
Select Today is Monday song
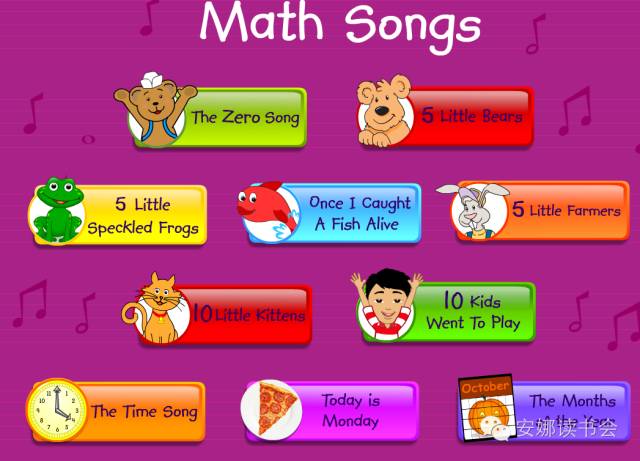click(x=348, y=410)
